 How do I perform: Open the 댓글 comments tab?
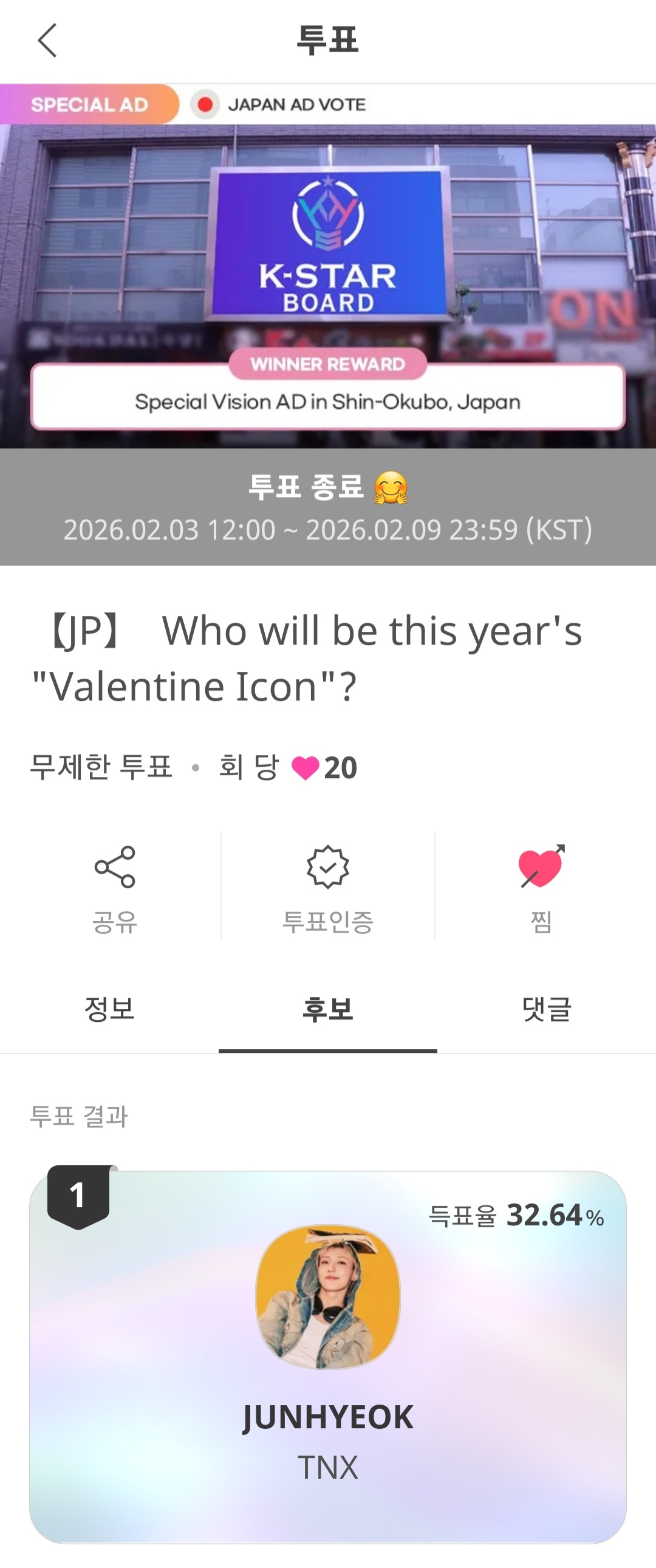pos(547,1009)
